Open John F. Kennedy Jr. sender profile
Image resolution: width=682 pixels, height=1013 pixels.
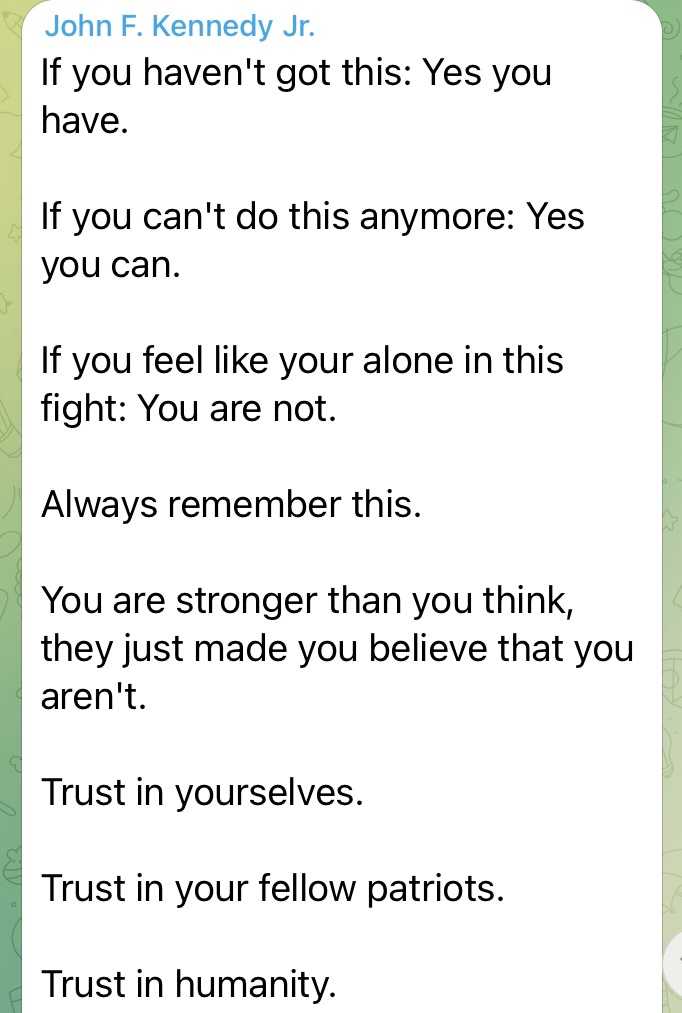tap(180, 27)
